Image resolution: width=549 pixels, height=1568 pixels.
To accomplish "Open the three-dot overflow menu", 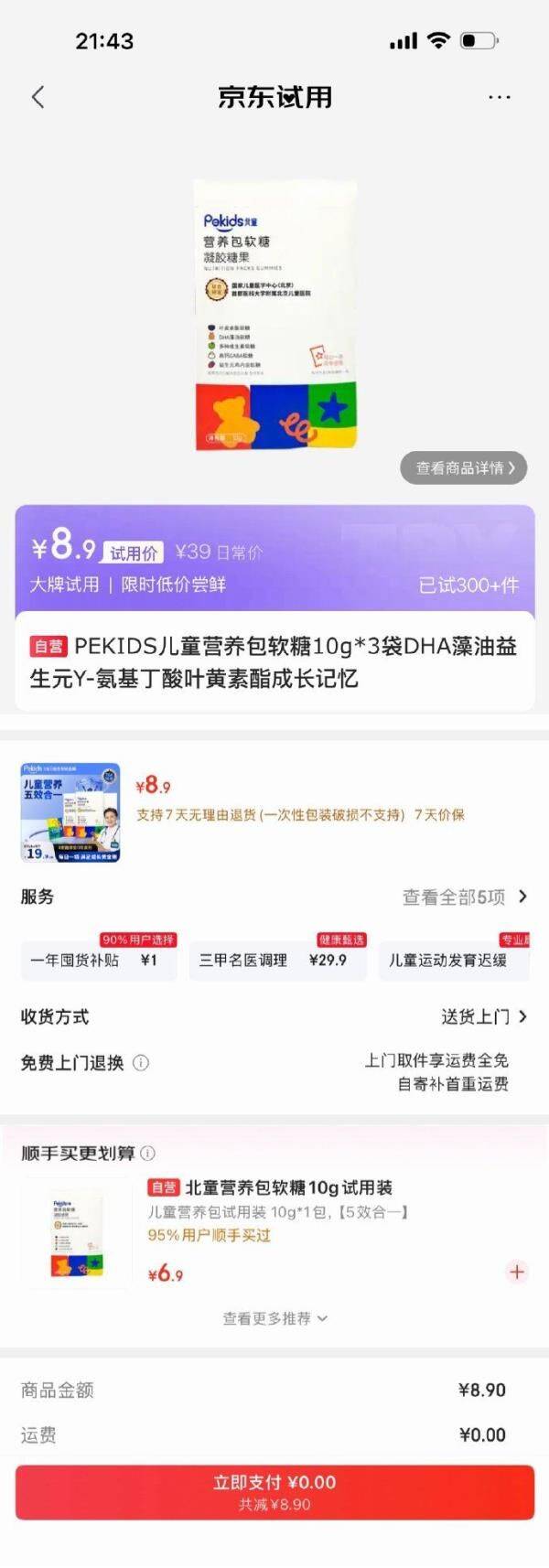I will pyautogui.click(x=499, y=97).
